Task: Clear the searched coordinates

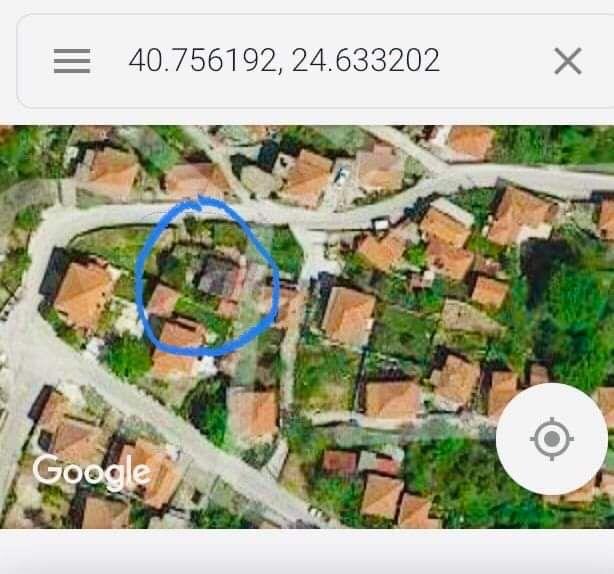Action: click(567, 62)
